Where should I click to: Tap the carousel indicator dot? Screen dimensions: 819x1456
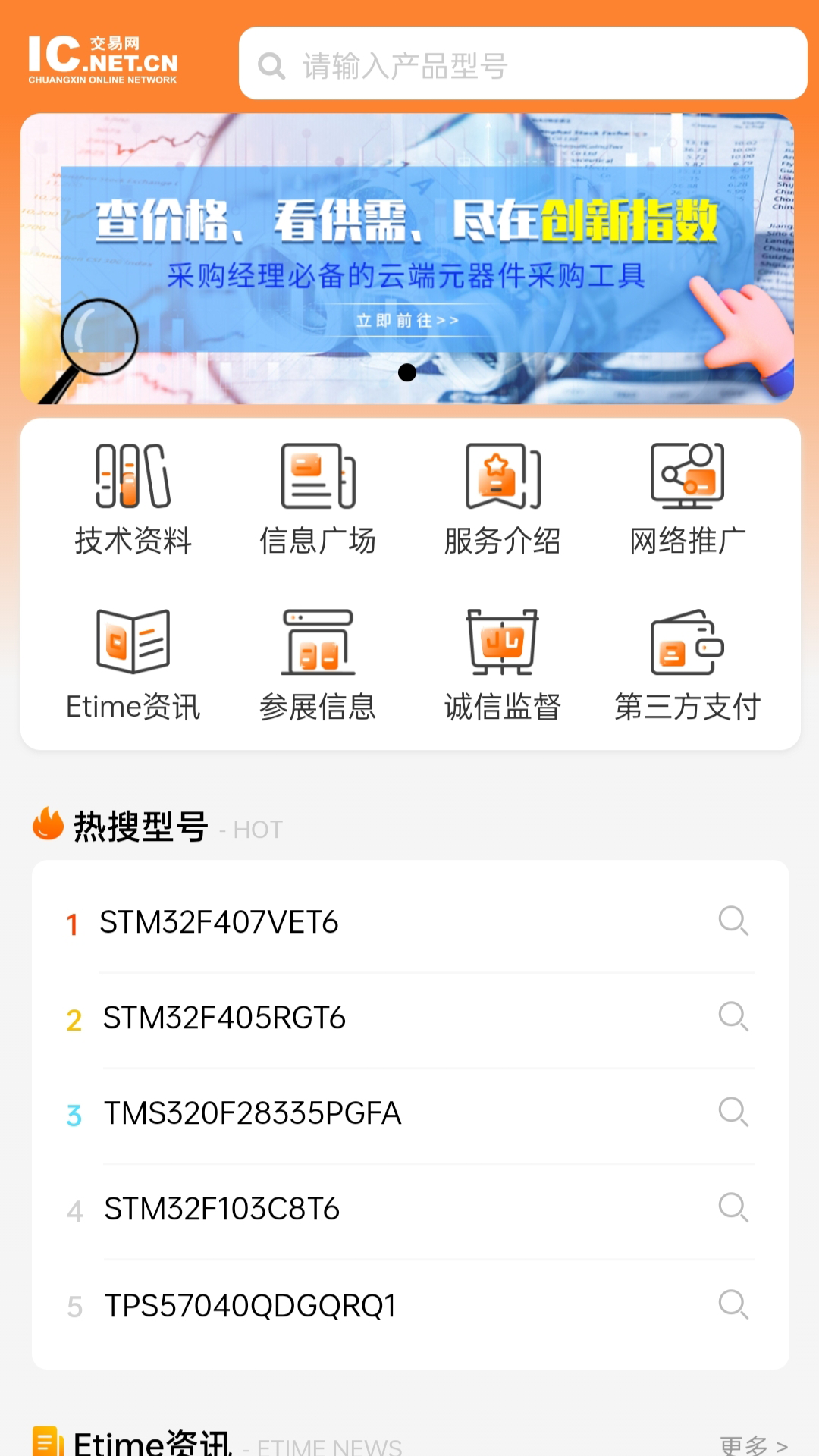click(408, 372)
